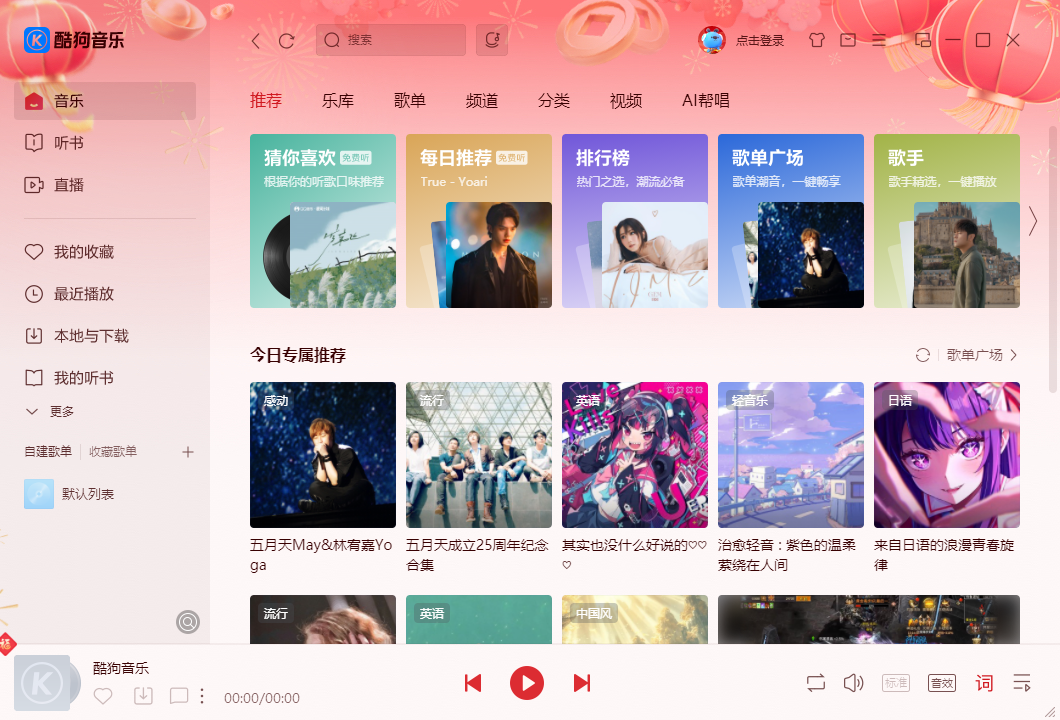Open 最近播放 list

point(84,294)
